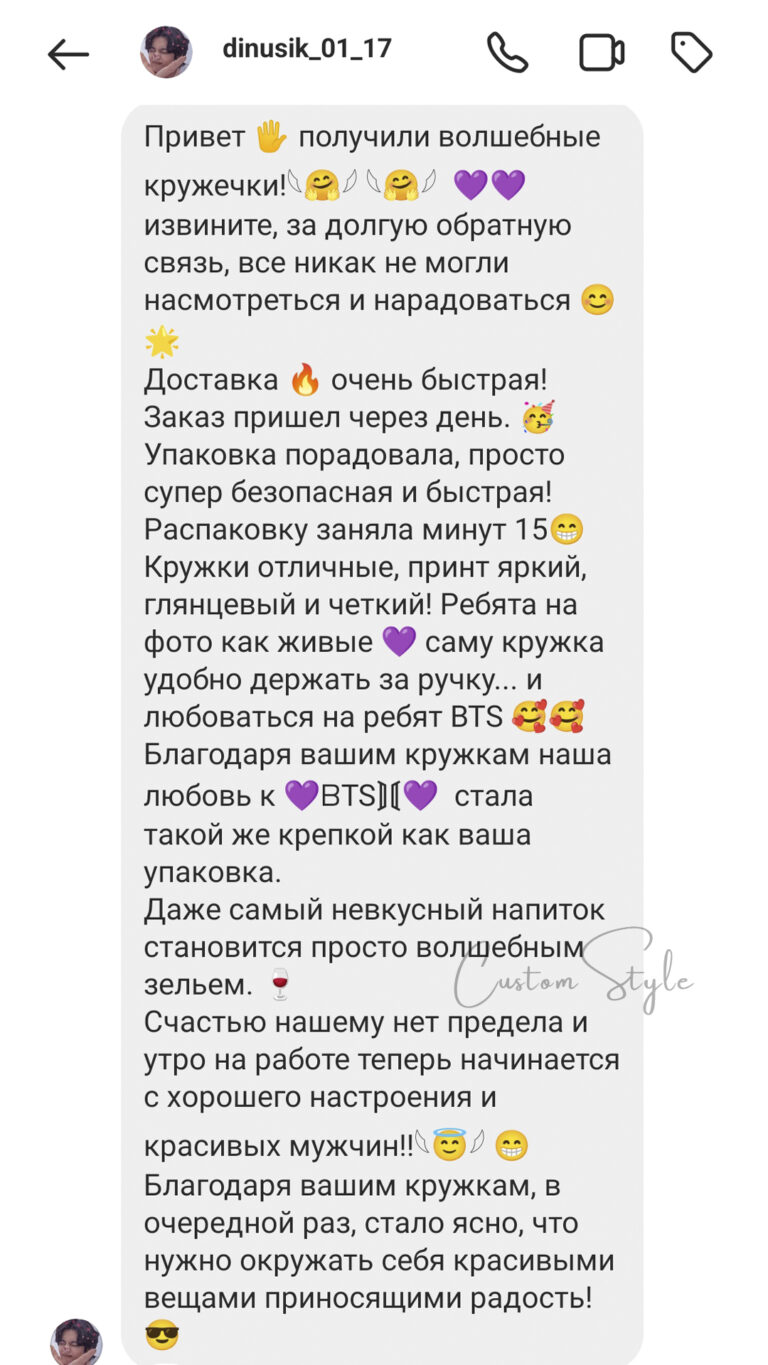Open the label tag icon

click(691, 52)
